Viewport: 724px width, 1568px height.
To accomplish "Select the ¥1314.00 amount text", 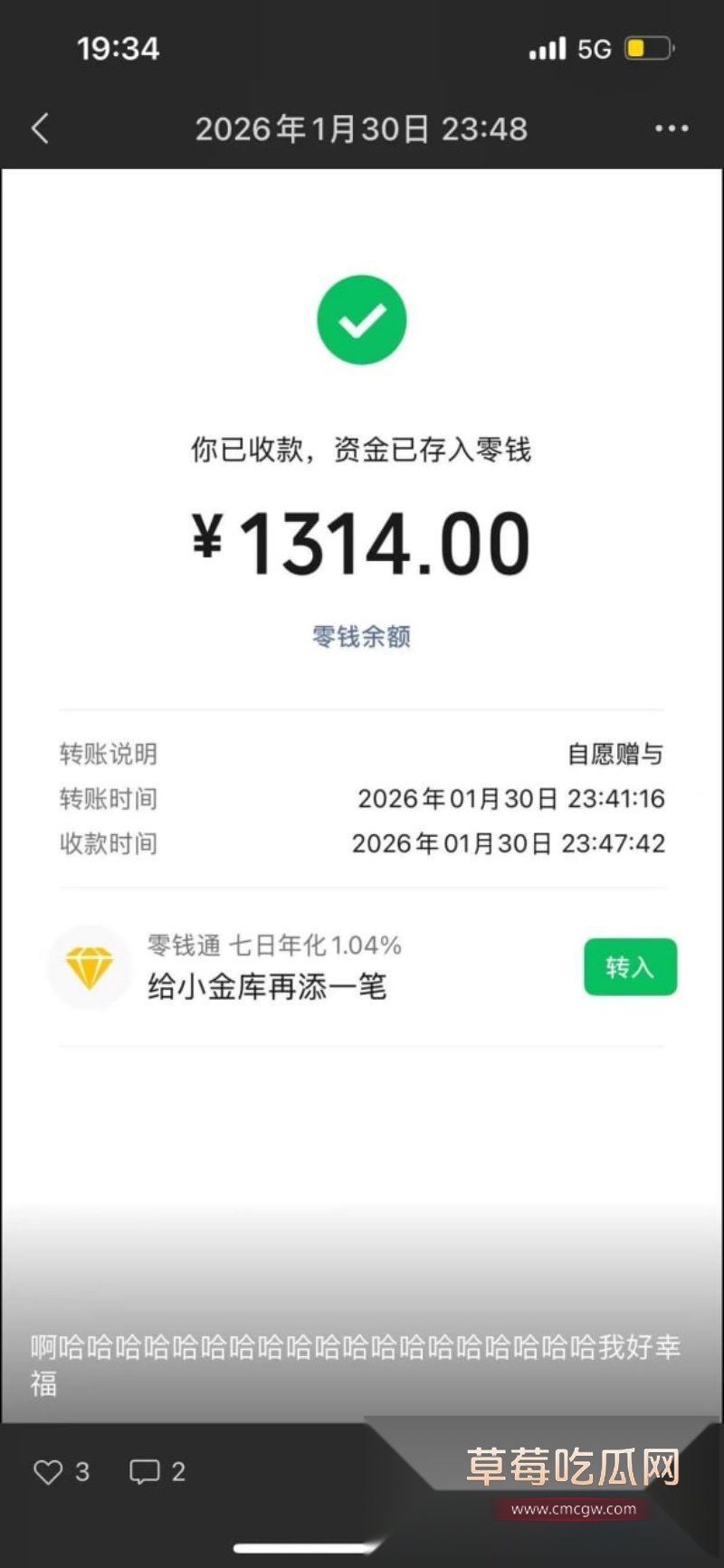I will click(x=361, y=543).
